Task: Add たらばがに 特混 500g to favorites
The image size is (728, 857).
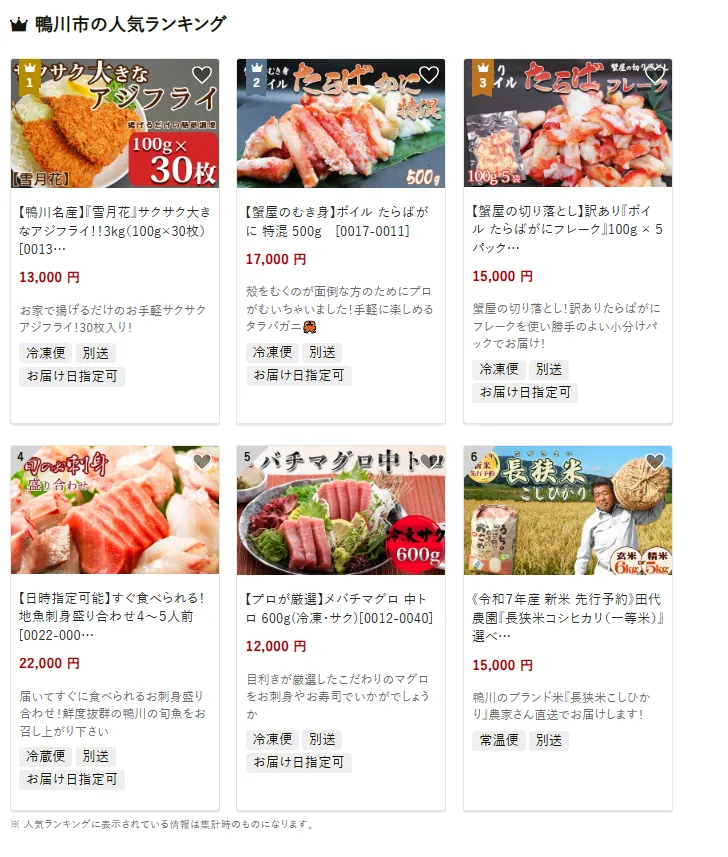Action: [x=429, y=75]
